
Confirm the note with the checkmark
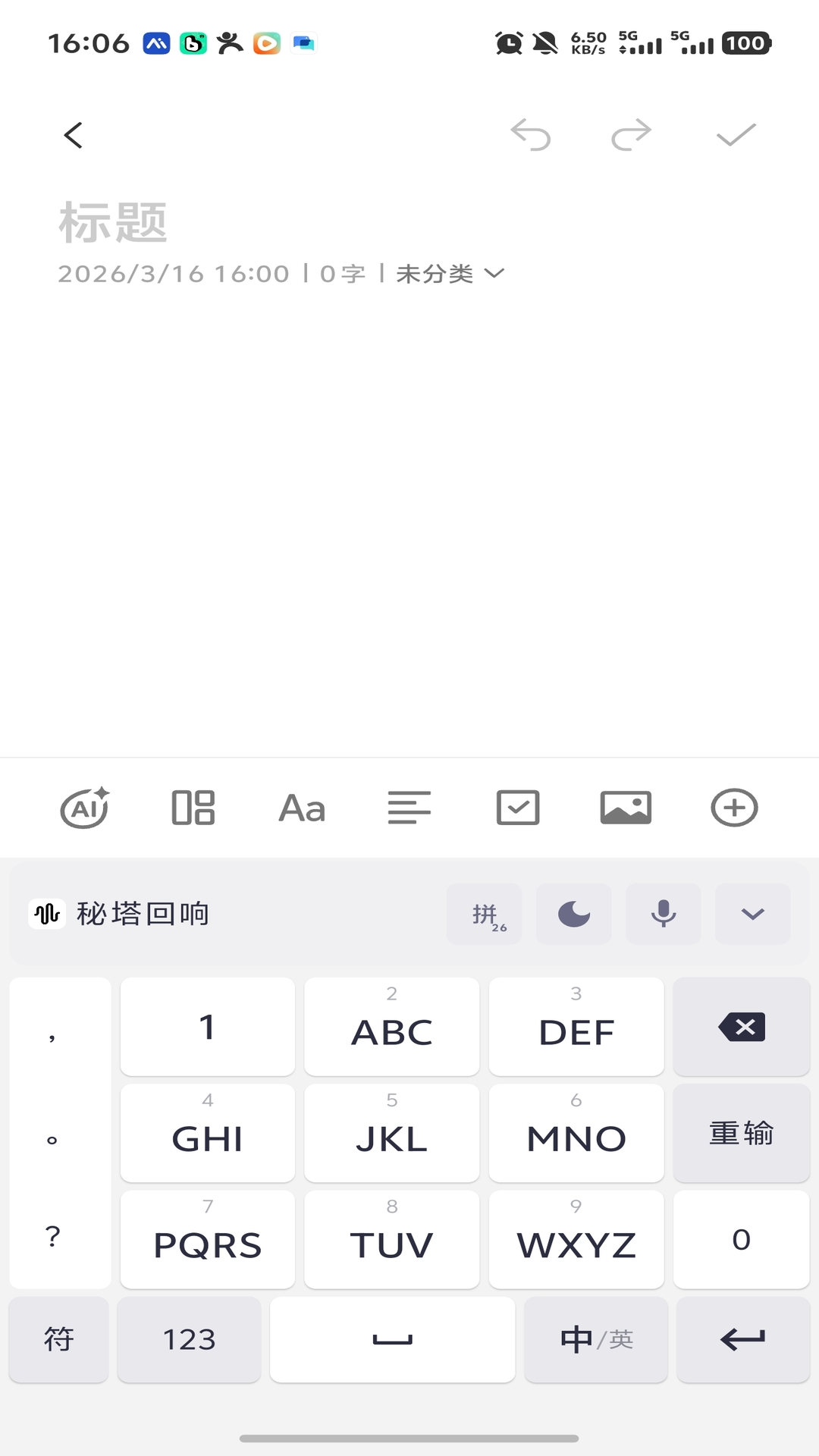click(x=733, y=135)
